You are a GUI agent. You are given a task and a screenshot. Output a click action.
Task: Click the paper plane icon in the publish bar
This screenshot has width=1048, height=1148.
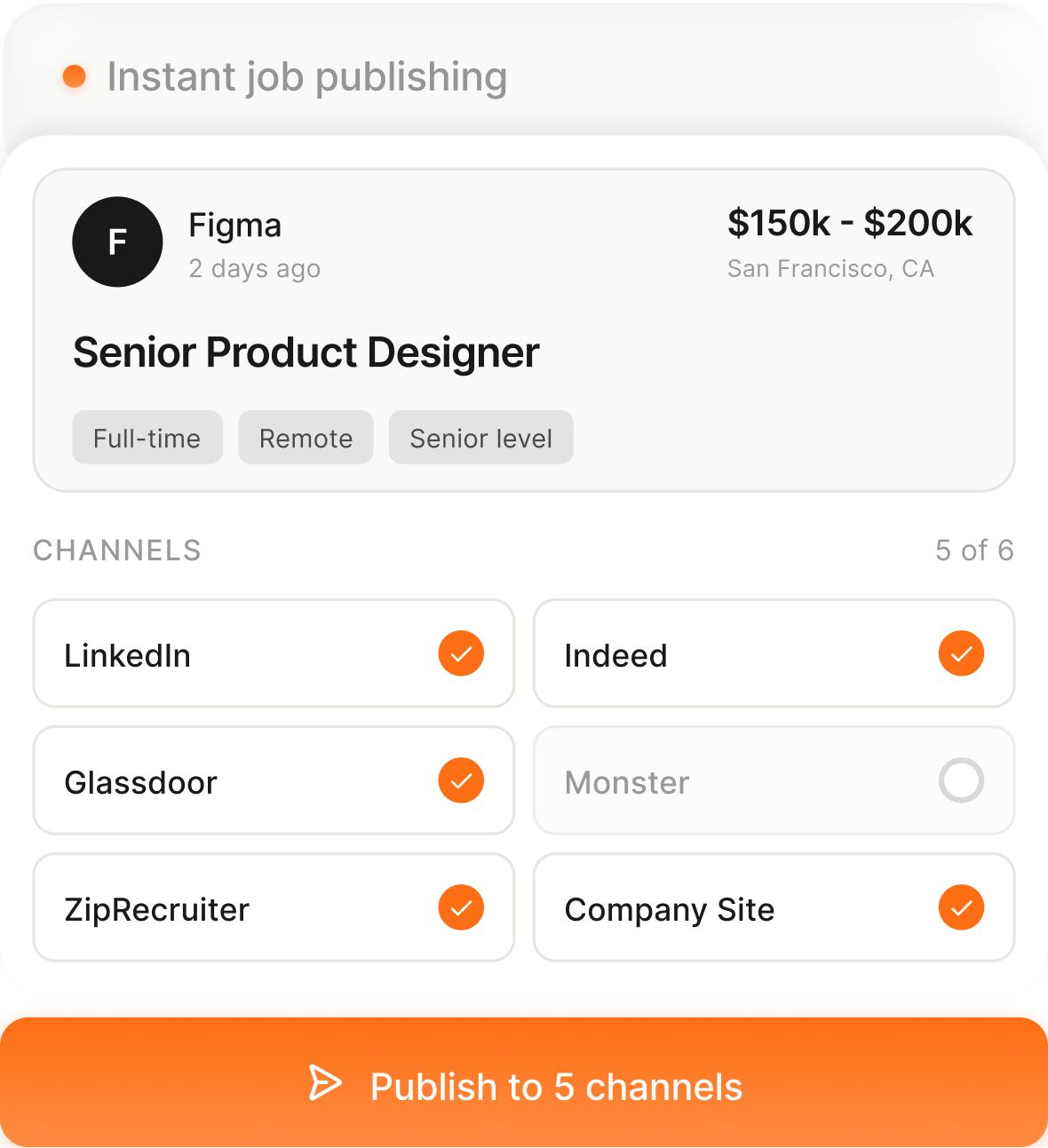(326, 1085)
